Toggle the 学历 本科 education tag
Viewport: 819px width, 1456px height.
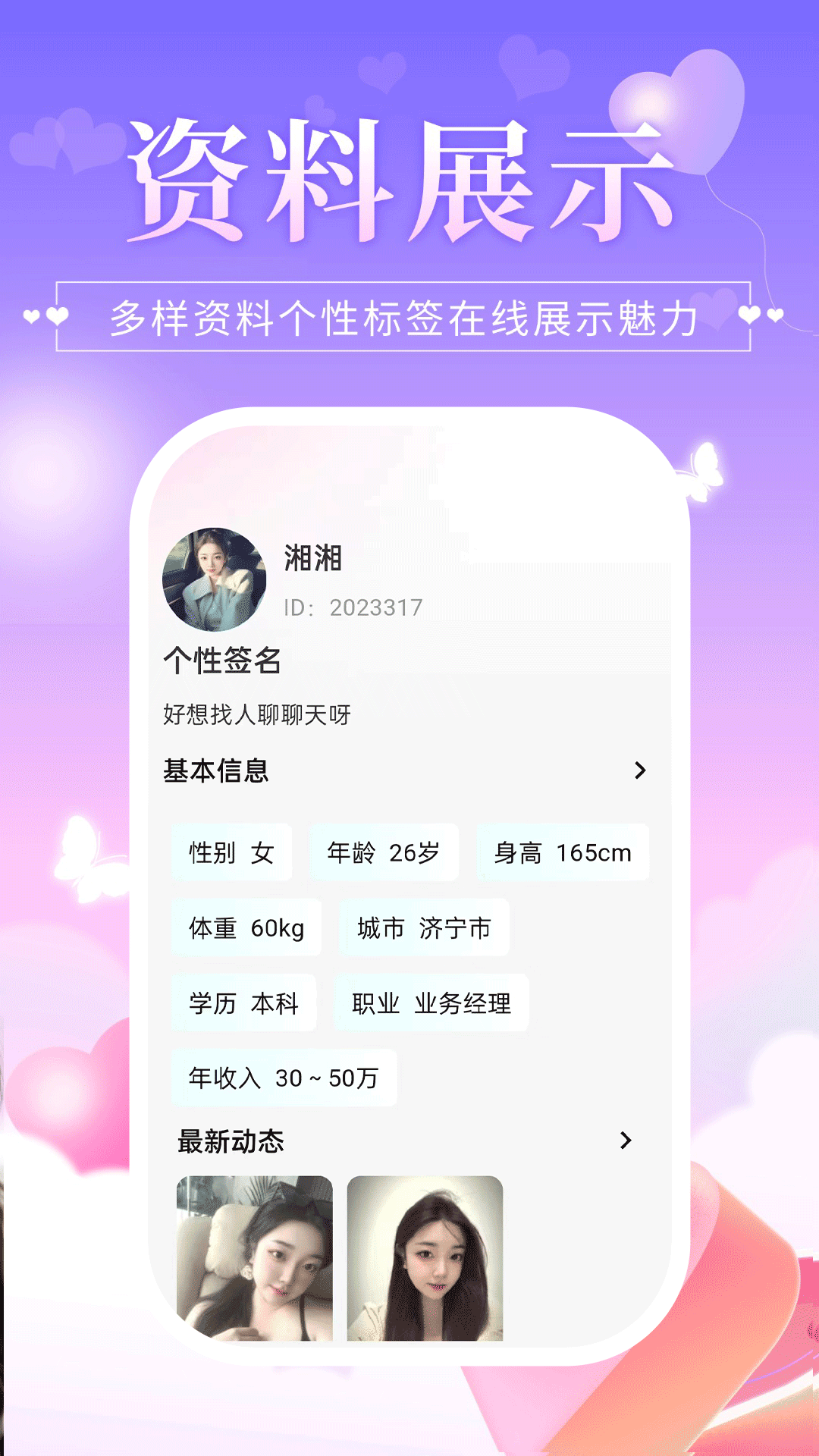[x=243, y=1003]
